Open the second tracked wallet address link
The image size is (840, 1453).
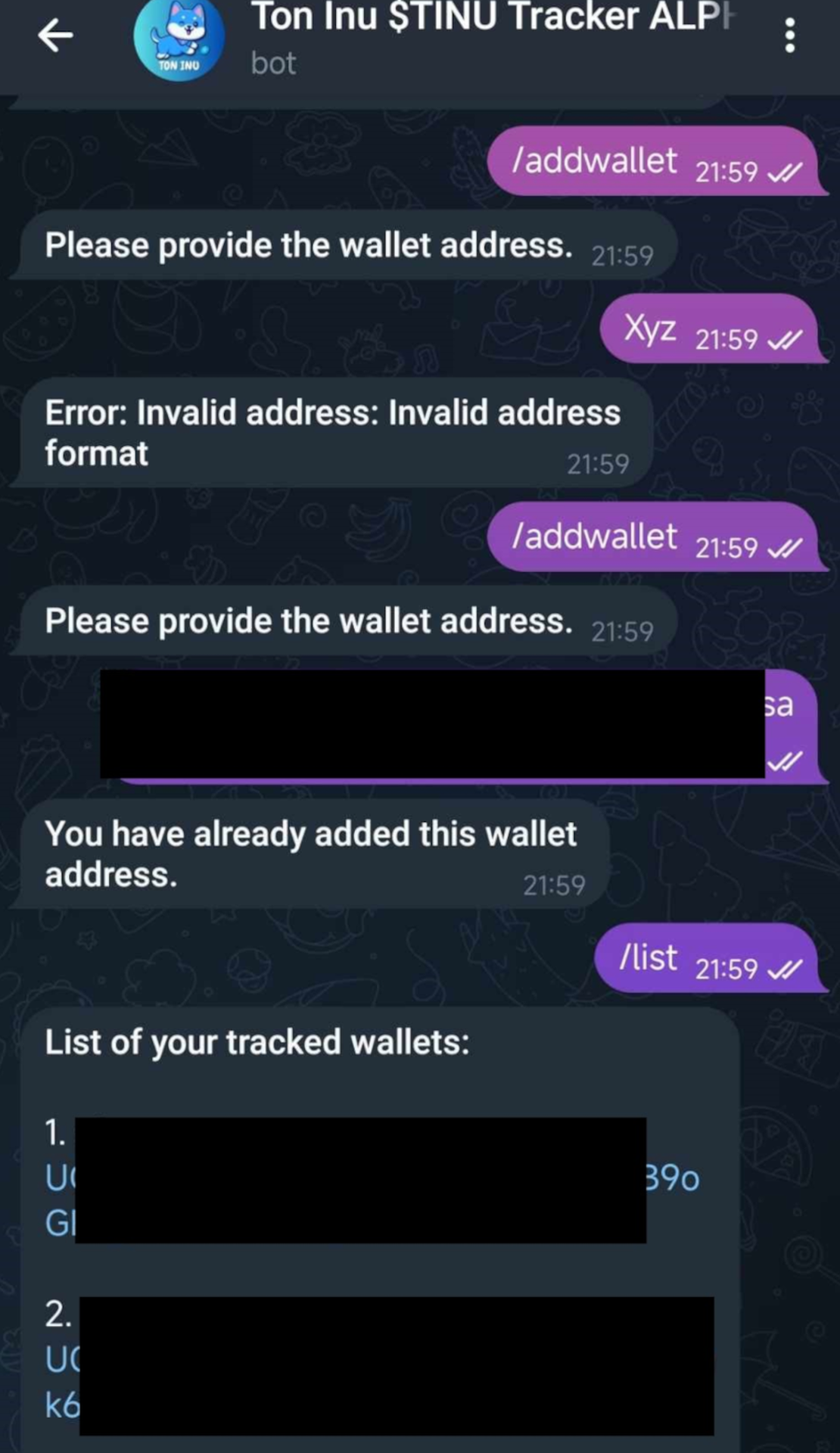[x=61, y=1361]
